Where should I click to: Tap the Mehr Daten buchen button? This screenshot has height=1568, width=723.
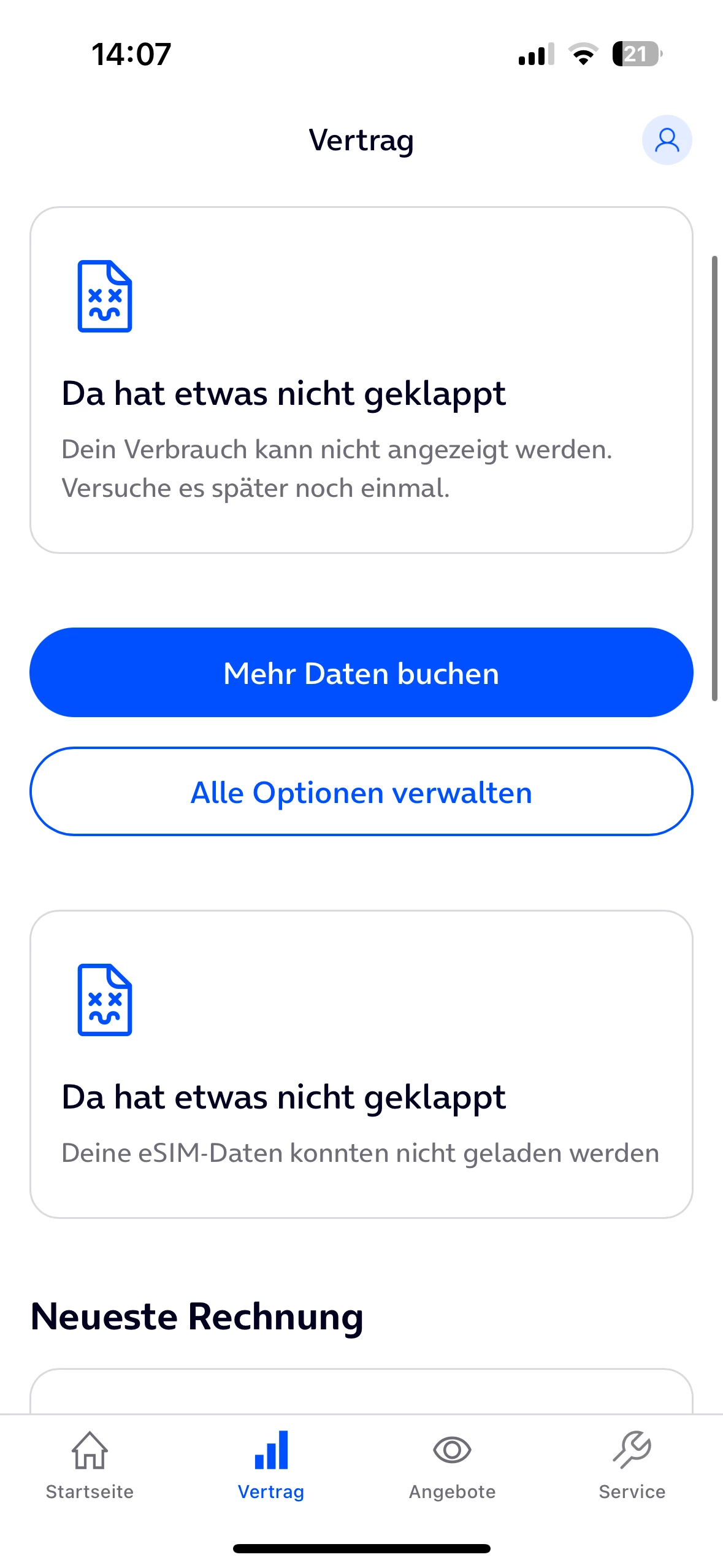click(x=361, y=672)
